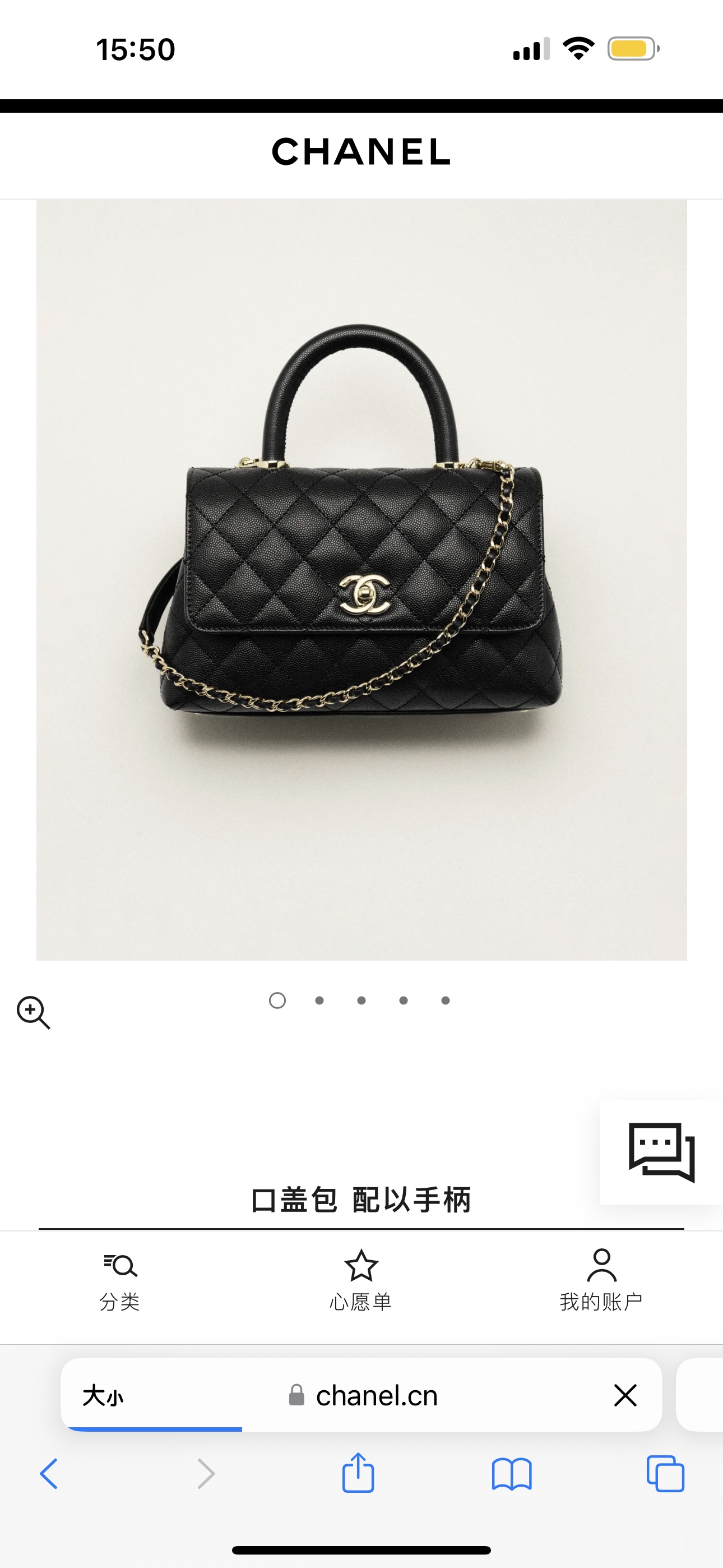This screenshot has width=723, height=1568.
Task: Open Safari bookmarks
Action: [511, 1474]
